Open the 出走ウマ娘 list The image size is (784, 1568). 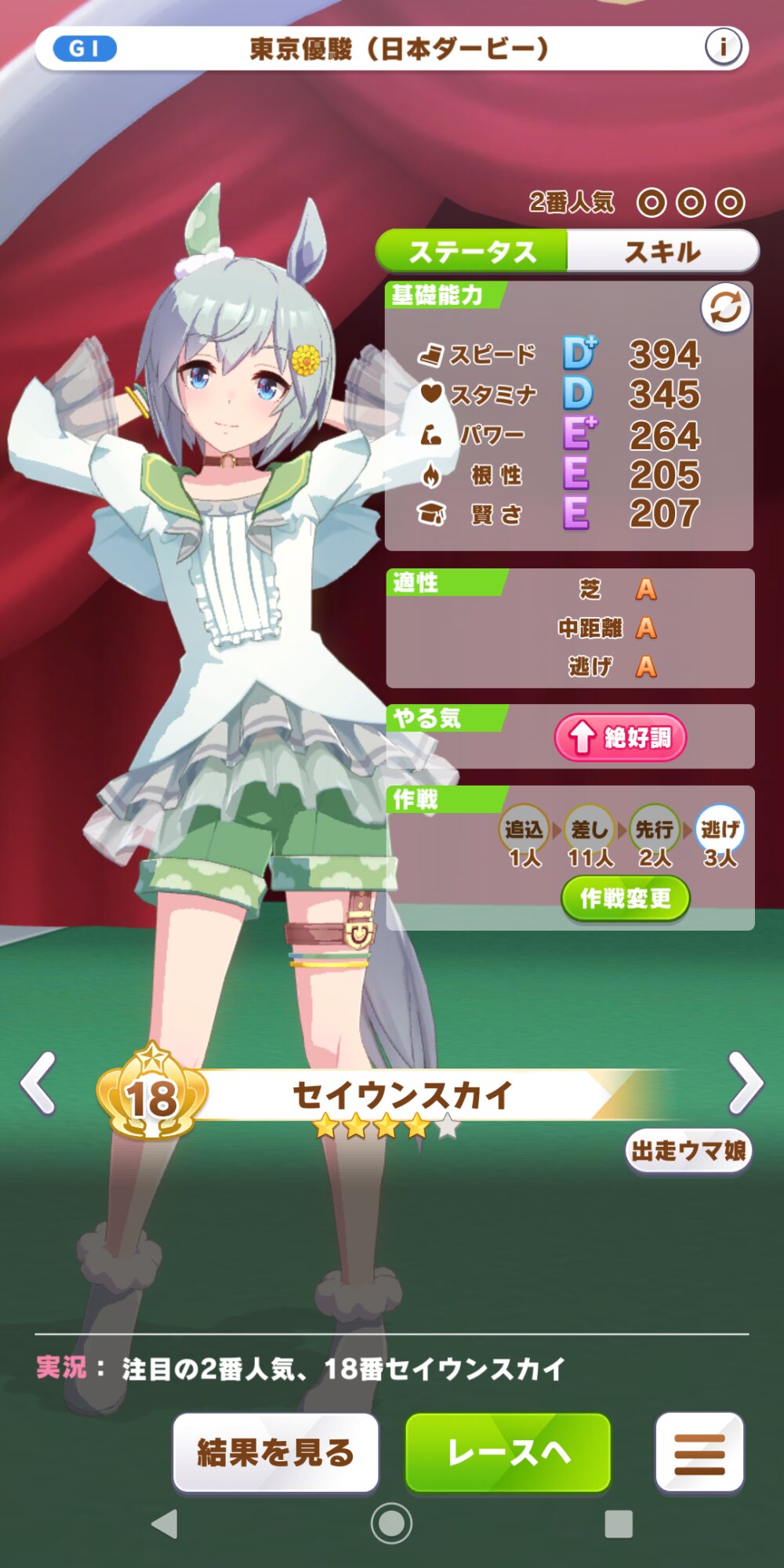[688, 1151]
